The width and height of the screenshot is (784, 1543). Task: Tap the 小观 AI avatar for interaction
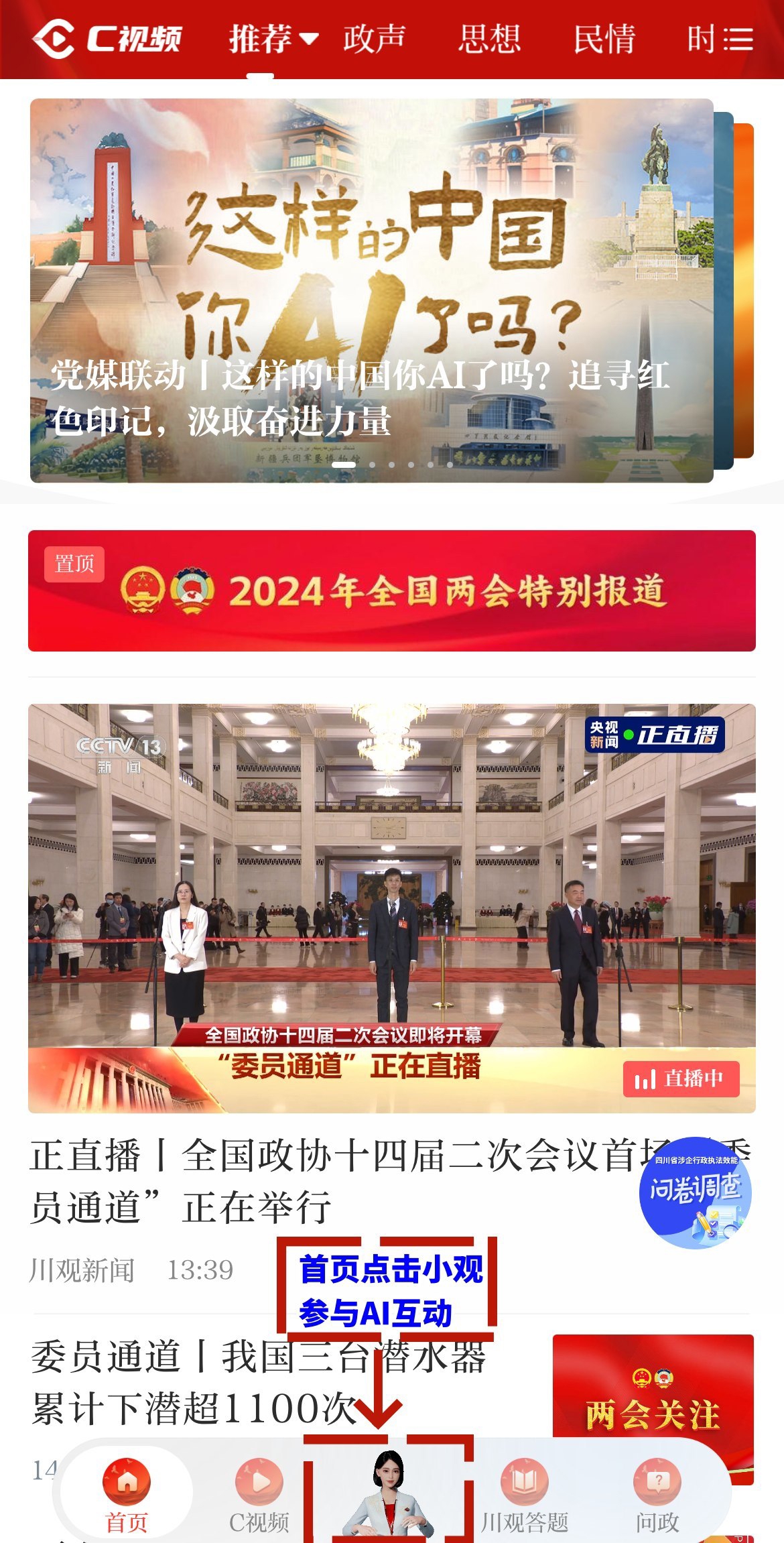[x=389, y=1496]
